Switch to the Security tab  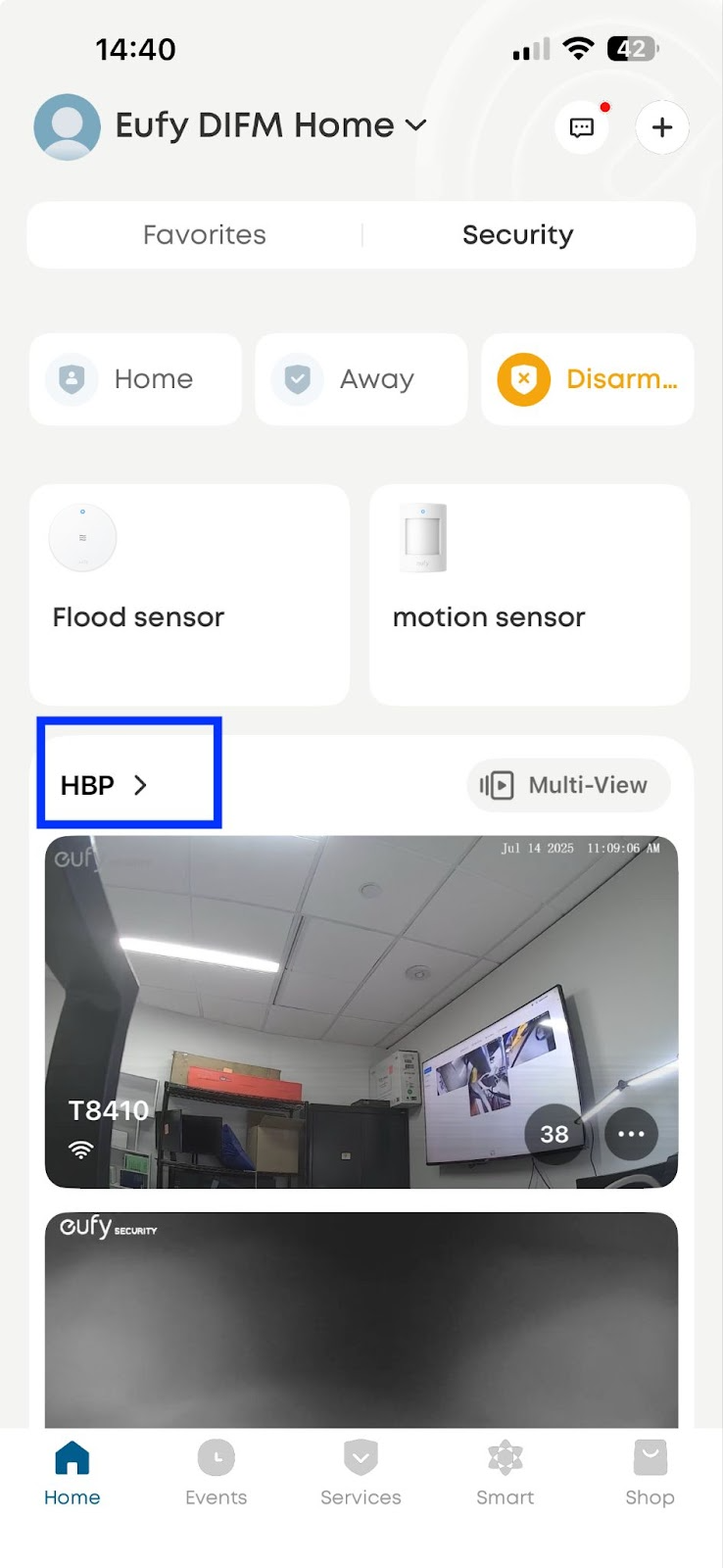click(x=517, y=235)
